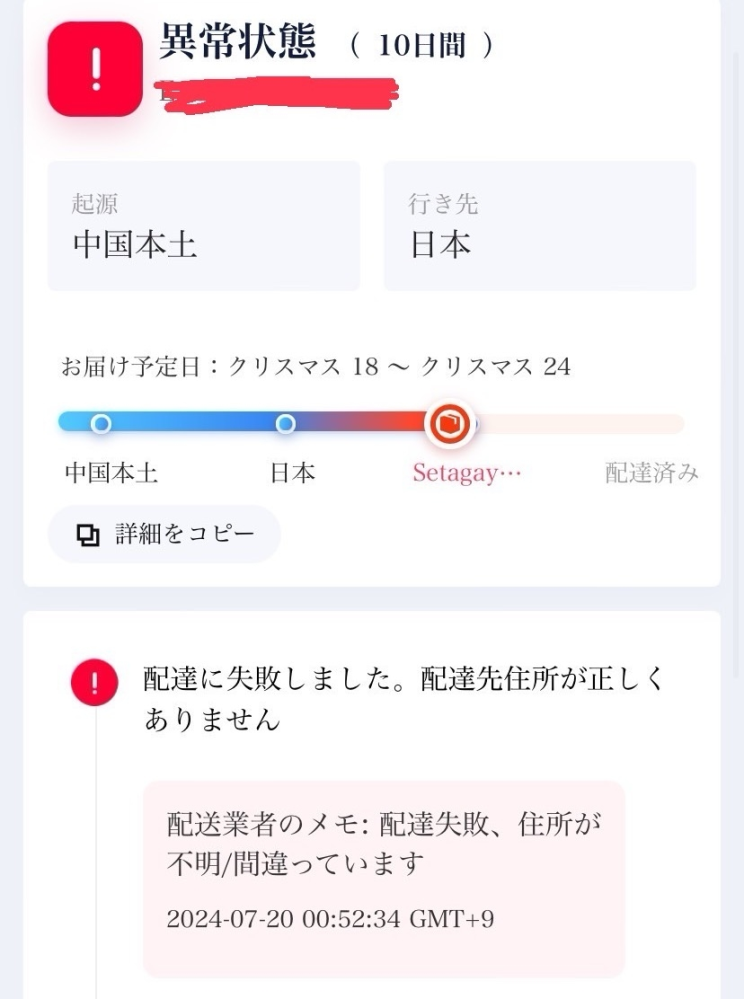This screenshot has height=999, width=744.
Task: Click the red package marker on the progress bar
Action: pyautogui.click(x=451, y=423)
